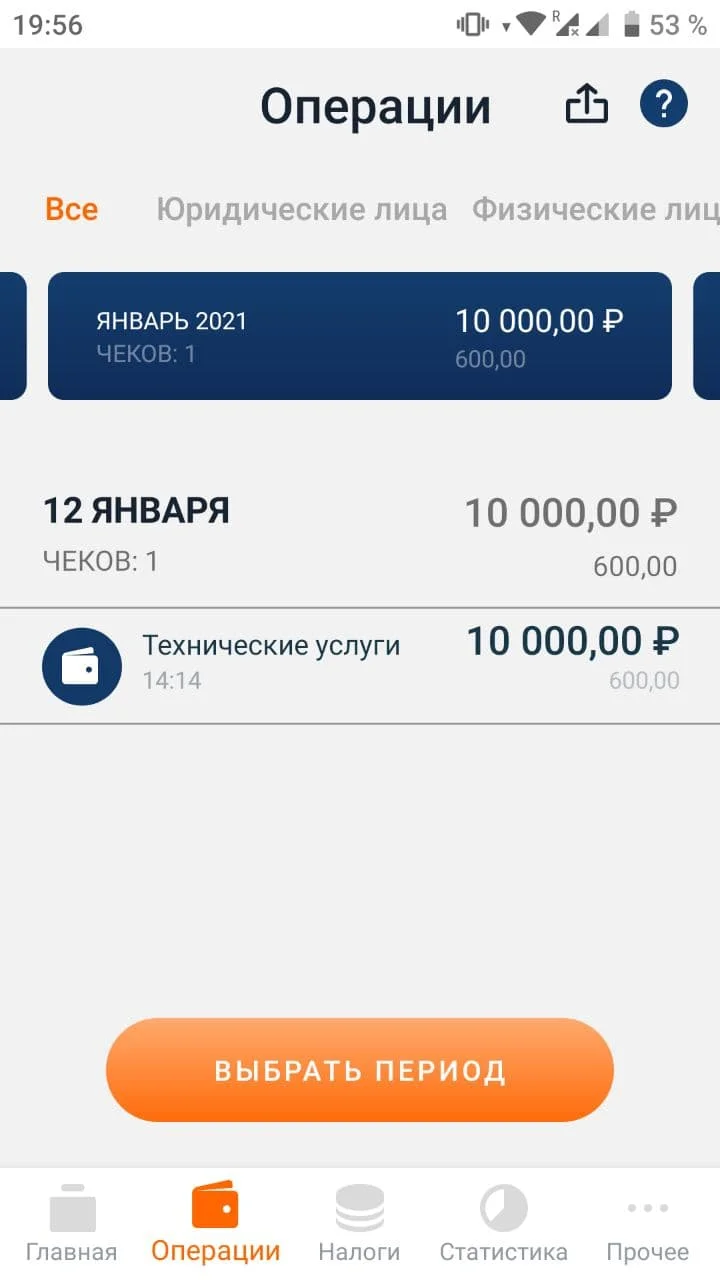Viewport: 720px width, 1280px height.
Task: Go to Главная tab
Action: pos(72,1224)
